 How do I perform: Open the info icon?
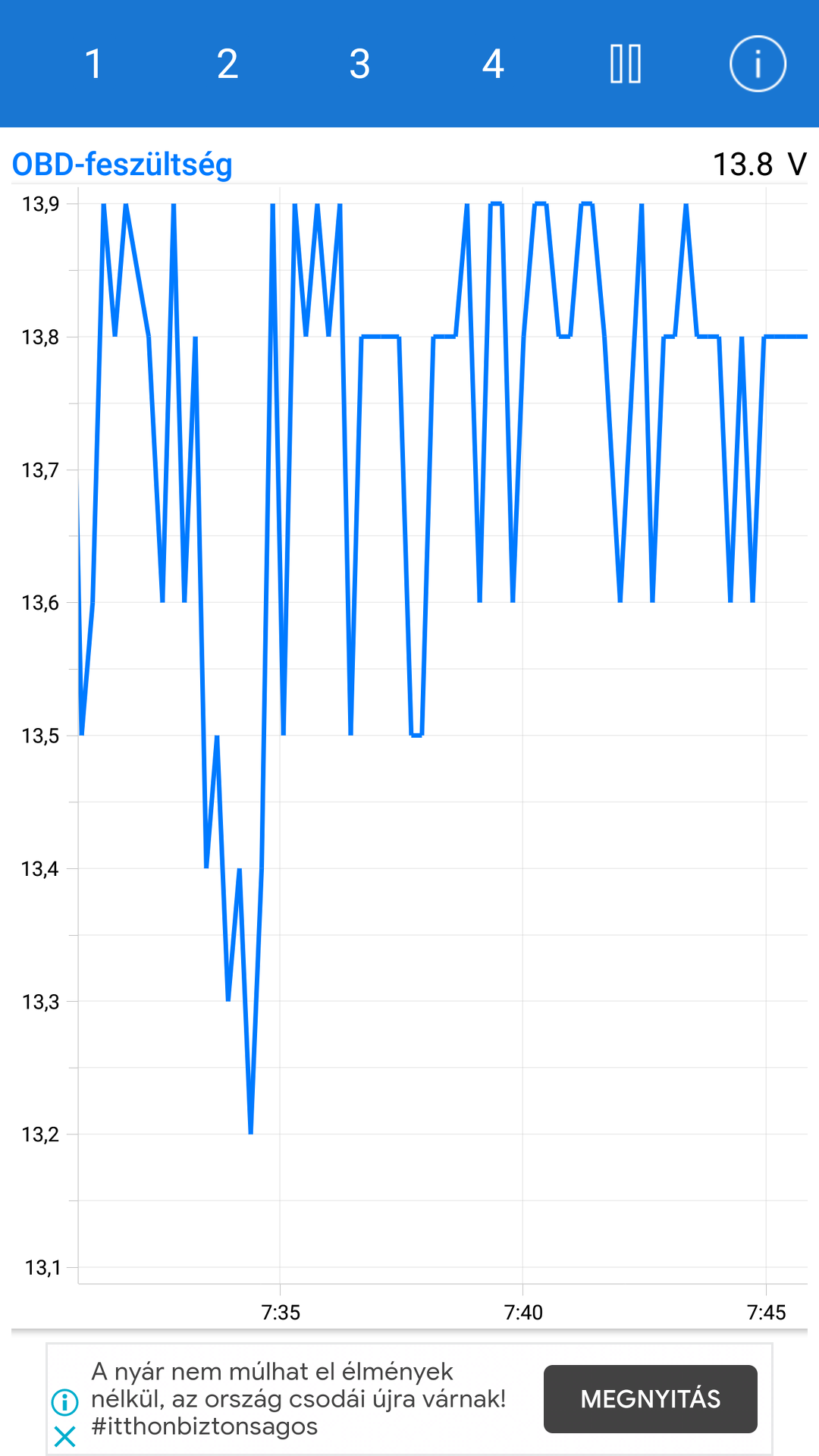758,64
